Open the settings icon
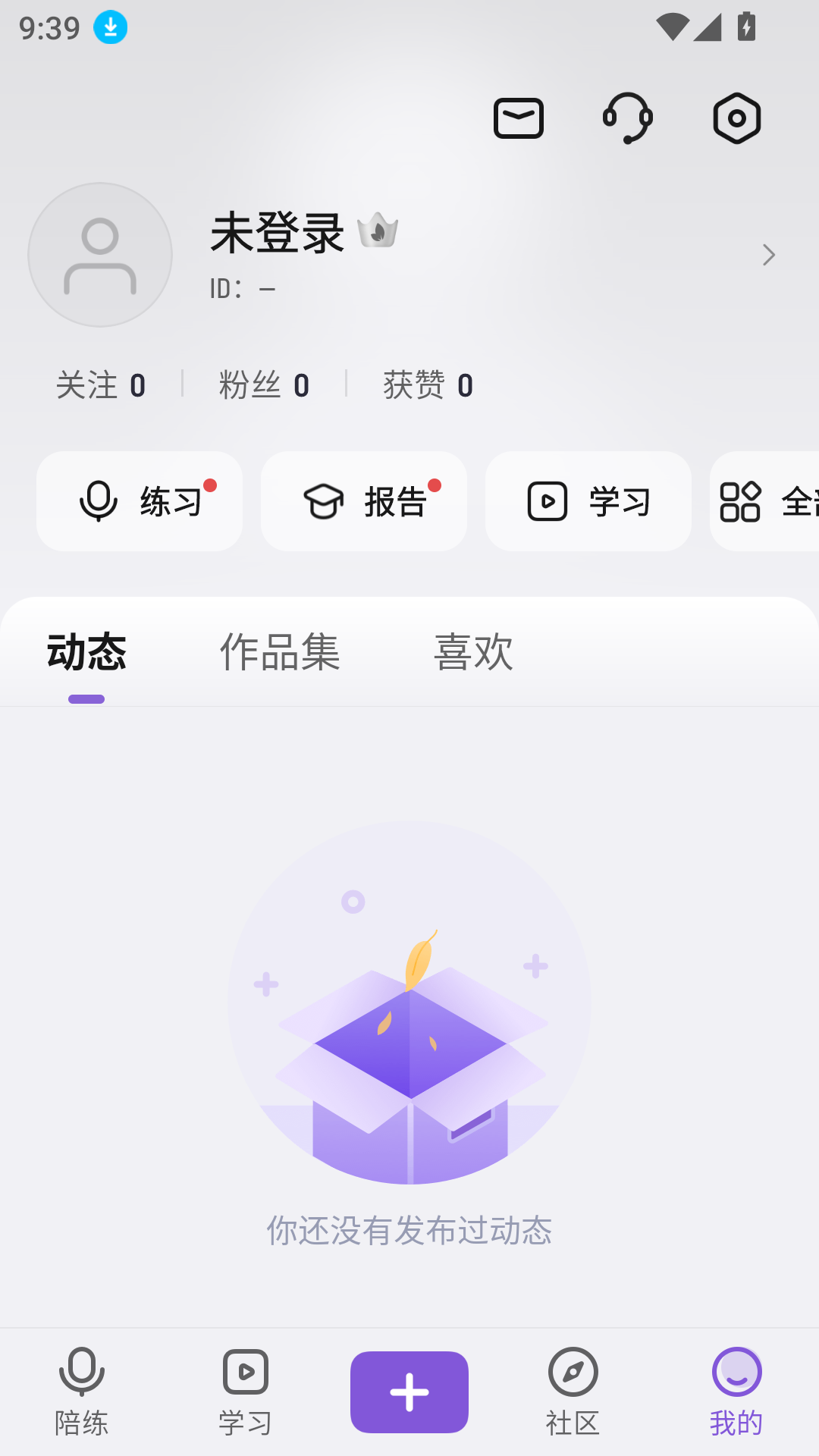Image resolution: width=819 pixels, height=1456 pixels. tap(736, 118)
